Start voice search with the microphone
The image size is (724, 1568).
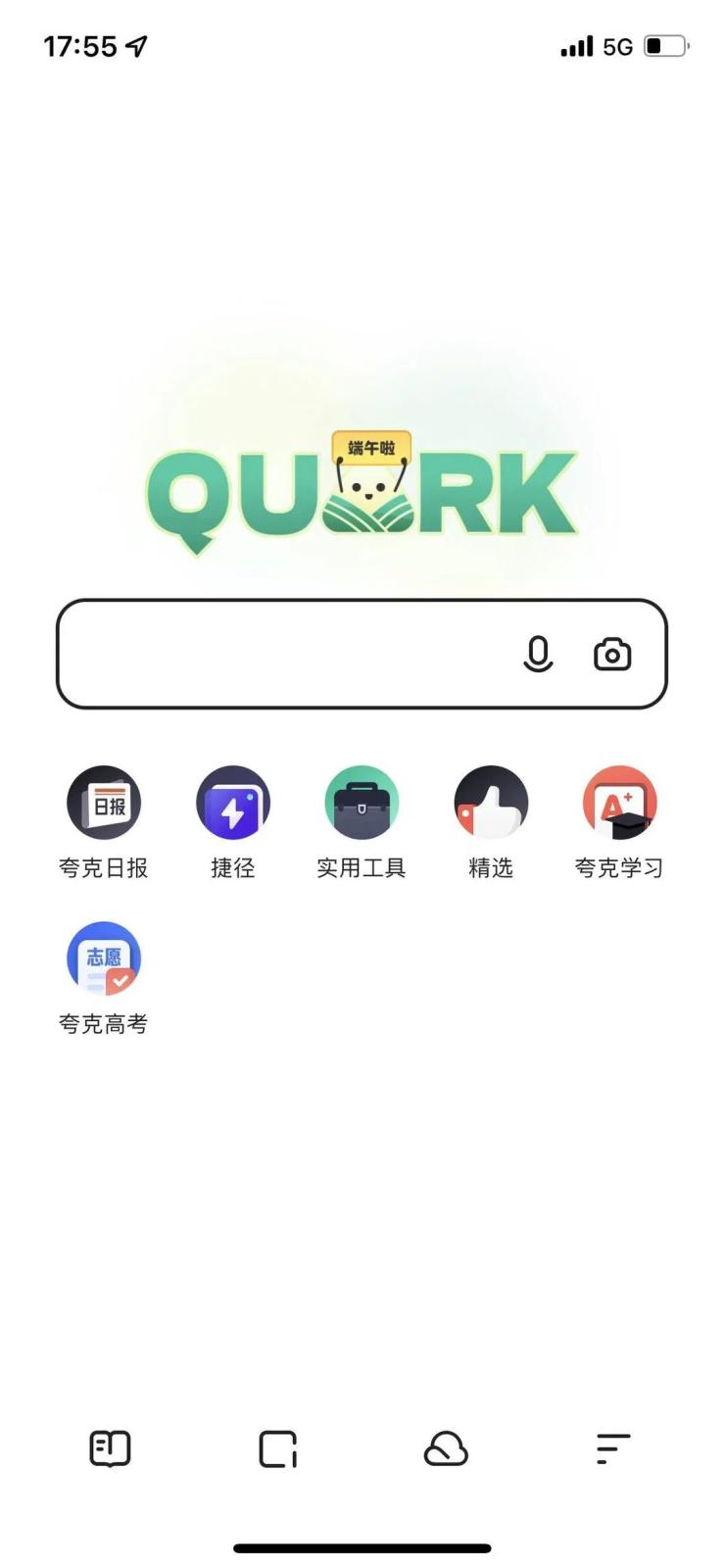pyautogui.click(x=537, y=654)
